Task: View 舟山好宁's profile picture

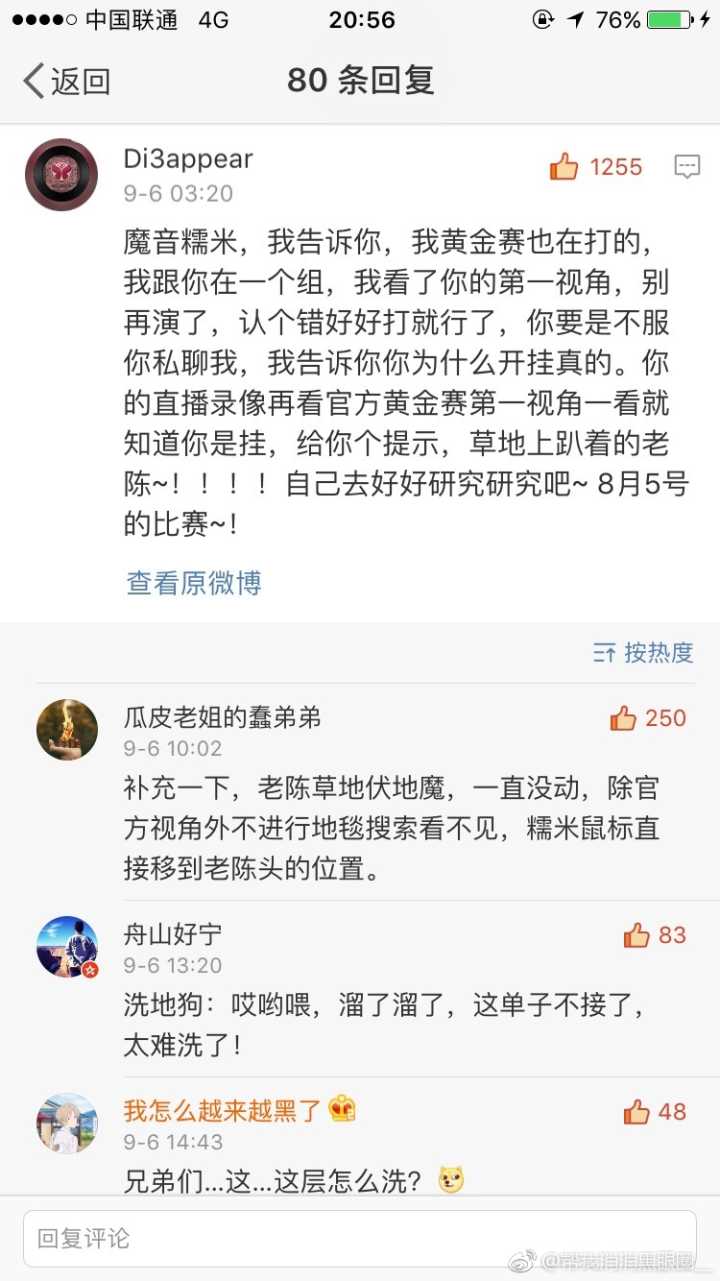Action: pos(67,946)
